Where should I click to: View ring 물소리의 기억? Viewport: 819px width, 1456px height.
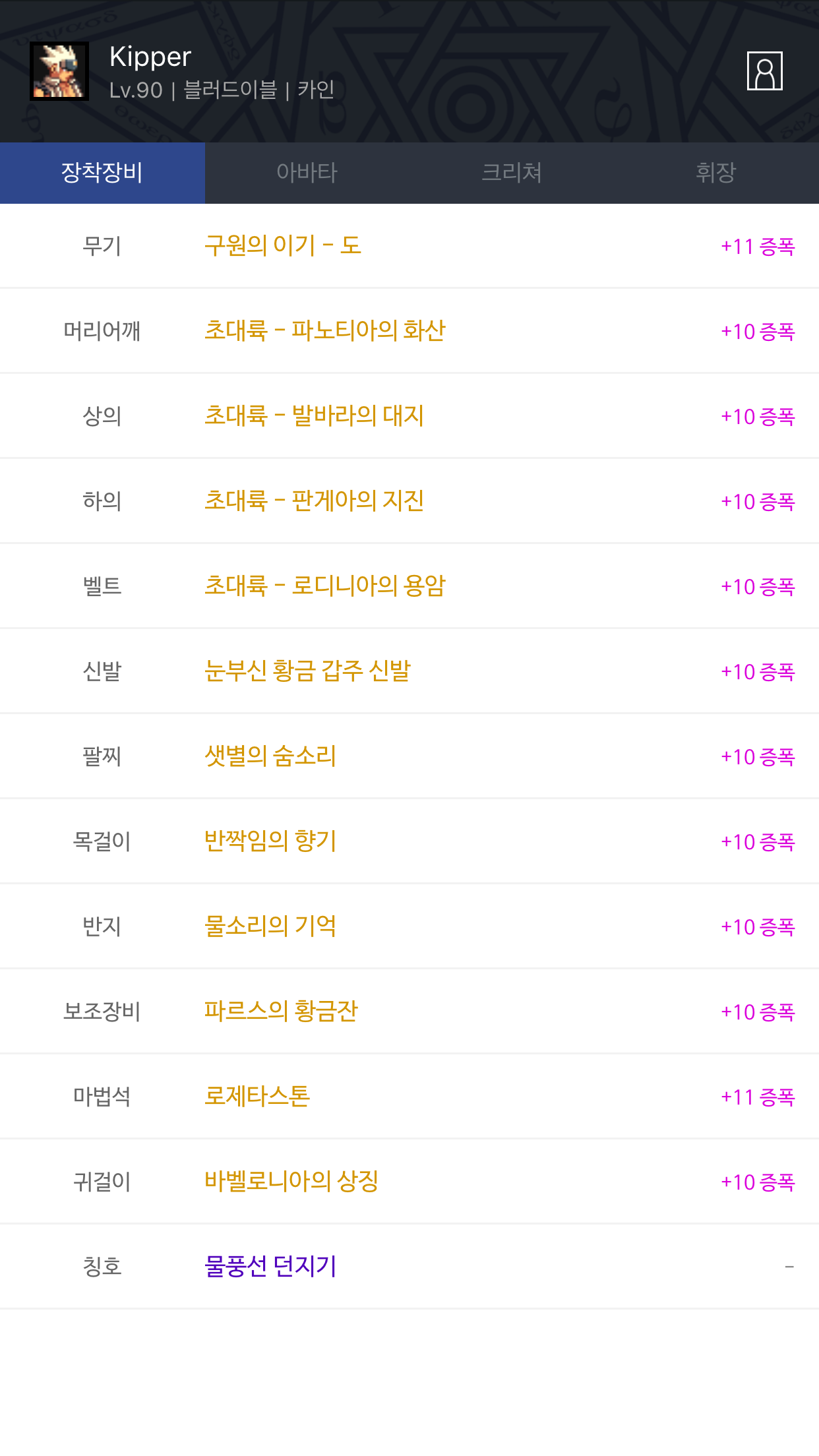click(x=270, y=926)
